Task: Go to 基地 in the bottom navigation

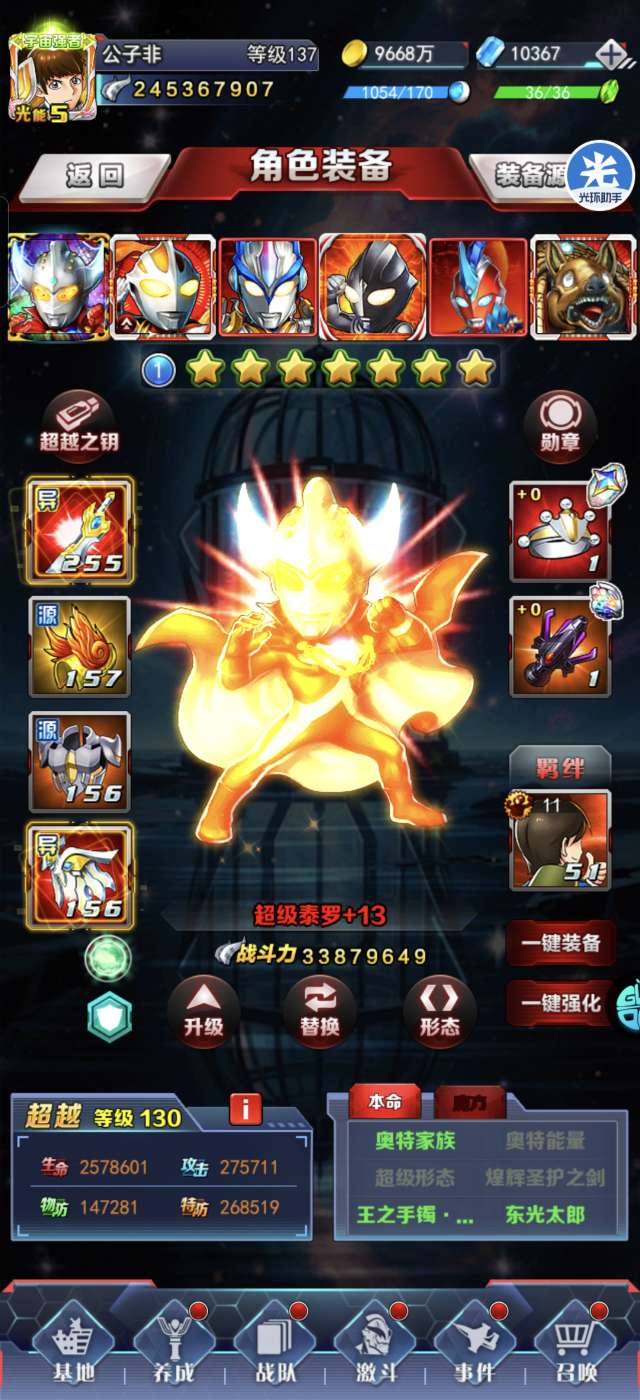Action: pyautogui.click(x=68, y=1346)
